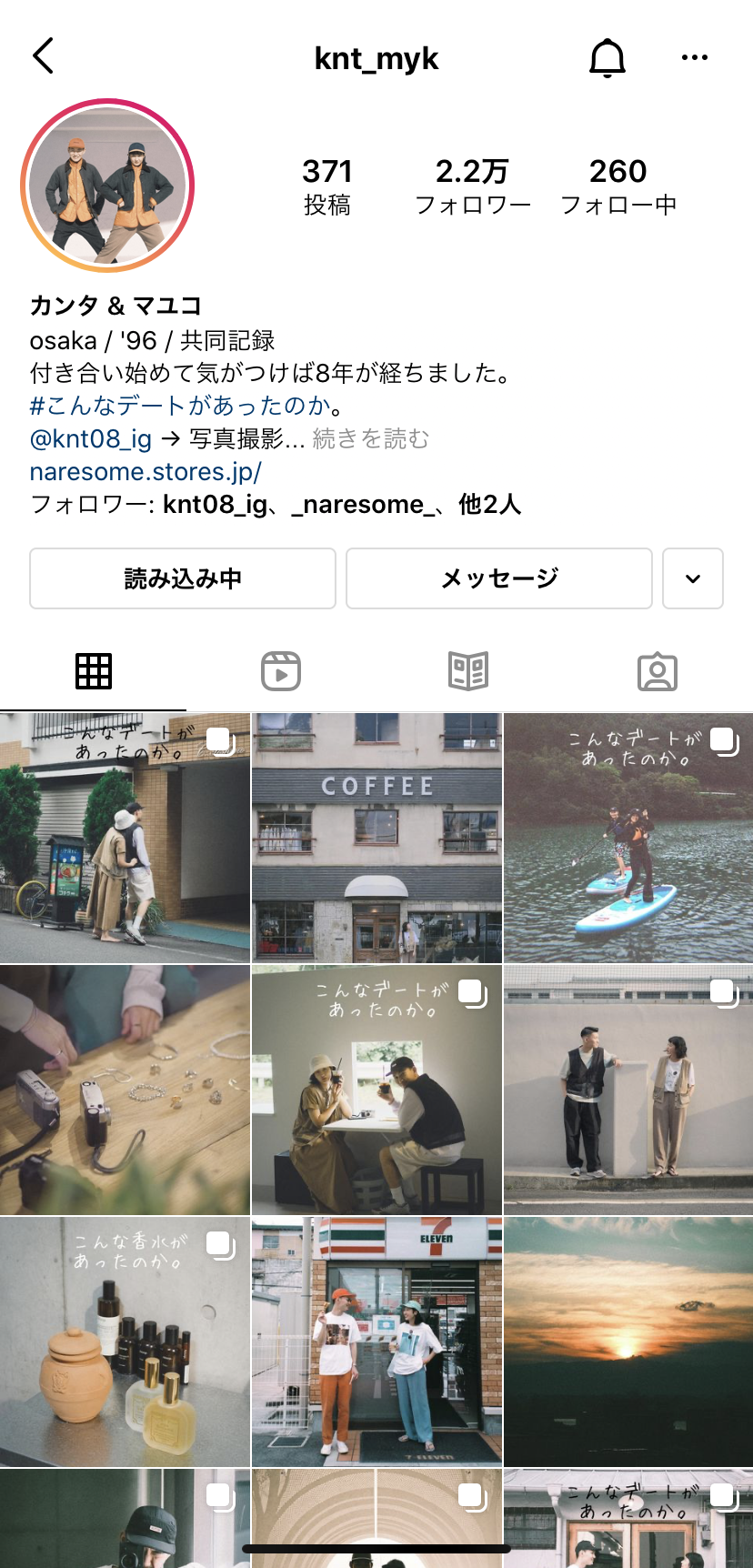Open the notifications bell for knt_myk

point(607,58)
